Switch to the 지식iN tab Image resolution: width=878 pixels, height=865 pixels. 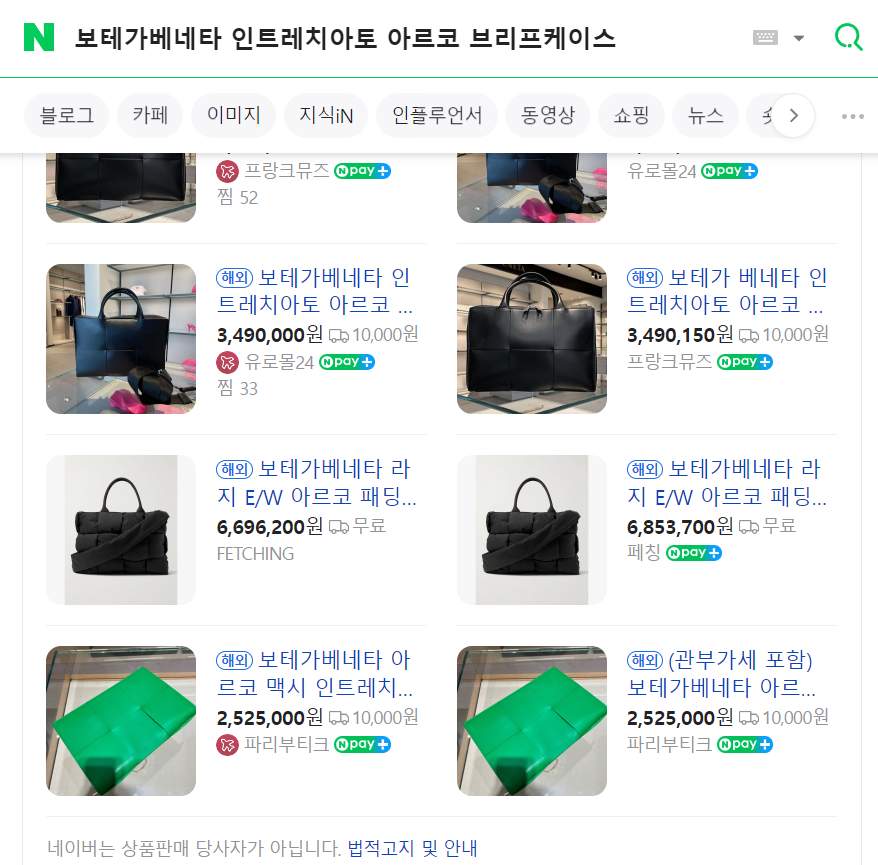(326, 116)
